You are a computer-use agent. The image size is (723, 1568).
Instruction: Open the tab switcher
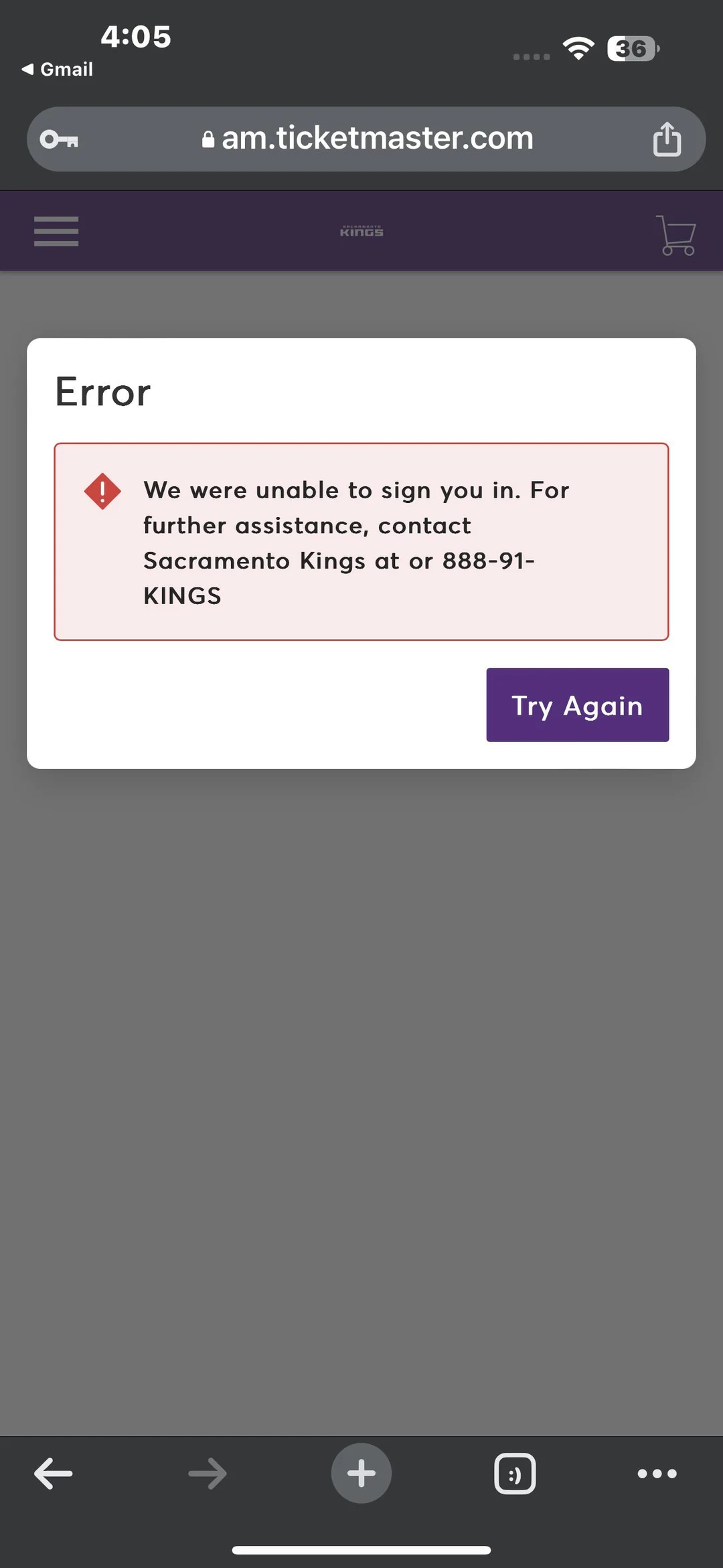(515, 1474)
